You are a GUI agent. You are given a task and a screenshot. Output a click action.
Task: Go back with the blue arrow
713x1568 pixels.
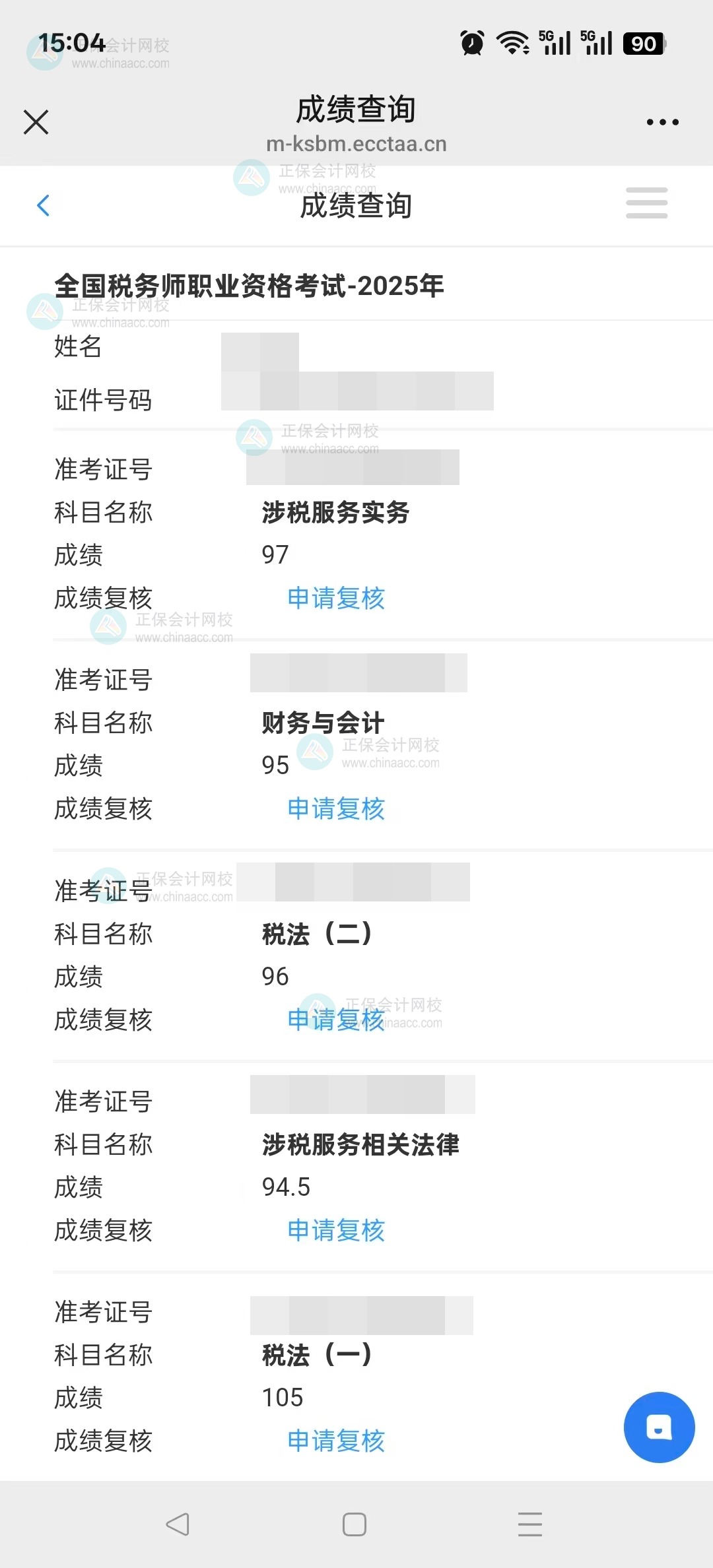point(44,205)
